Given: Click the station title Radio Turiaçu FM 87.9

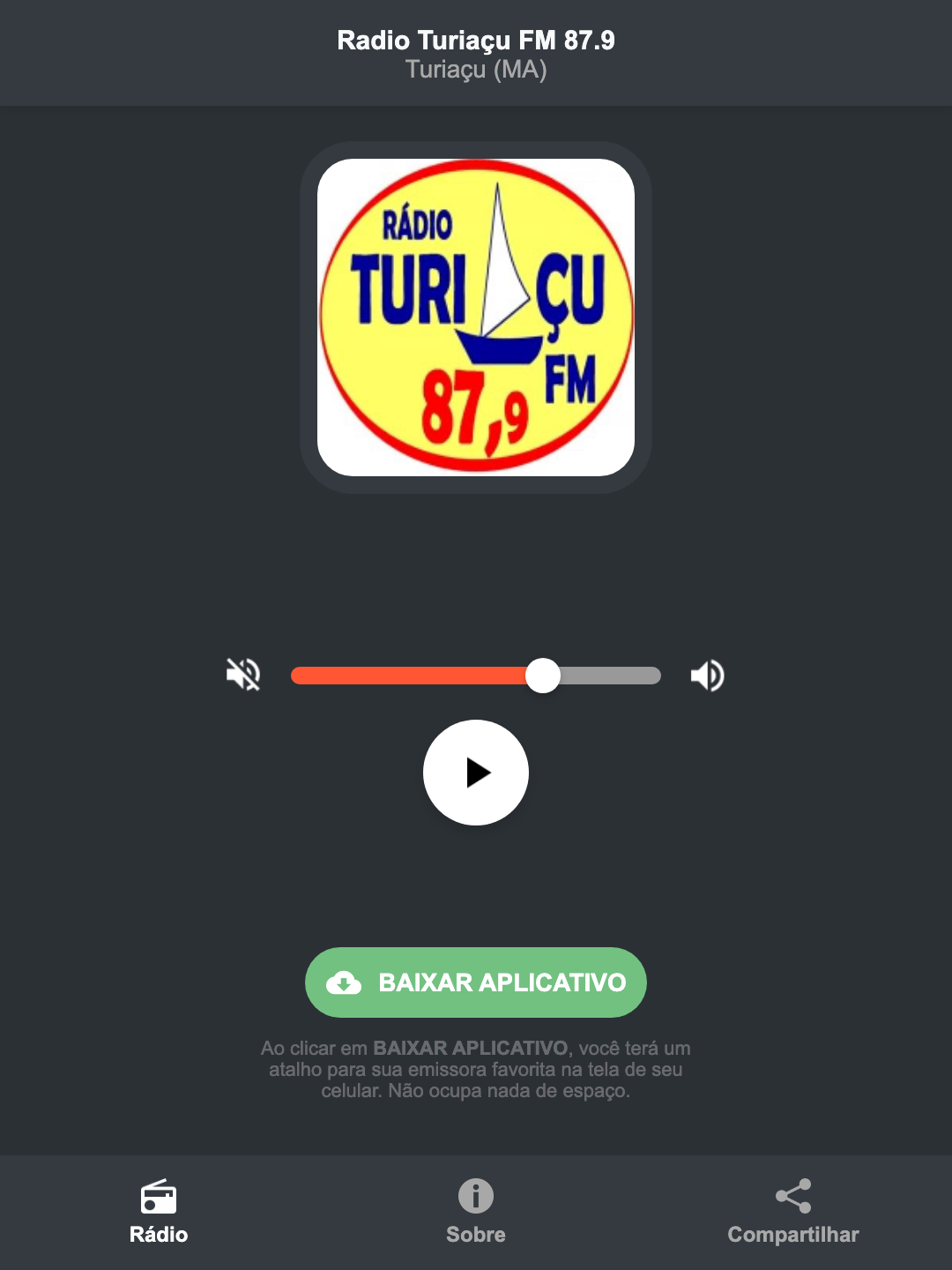Looking at the screenshot, I should [475, 40].
